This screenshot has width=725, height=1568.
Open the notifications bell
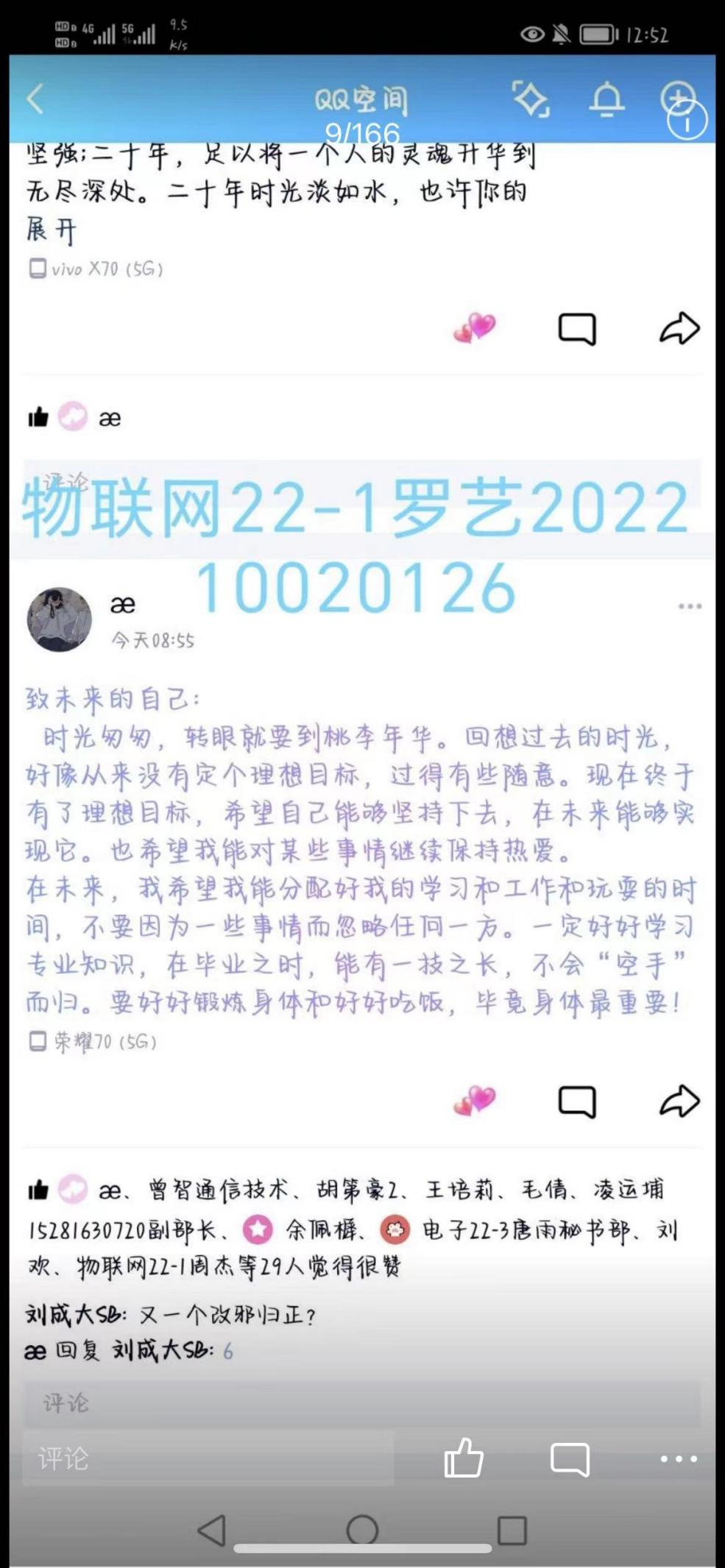coord(606,99)
